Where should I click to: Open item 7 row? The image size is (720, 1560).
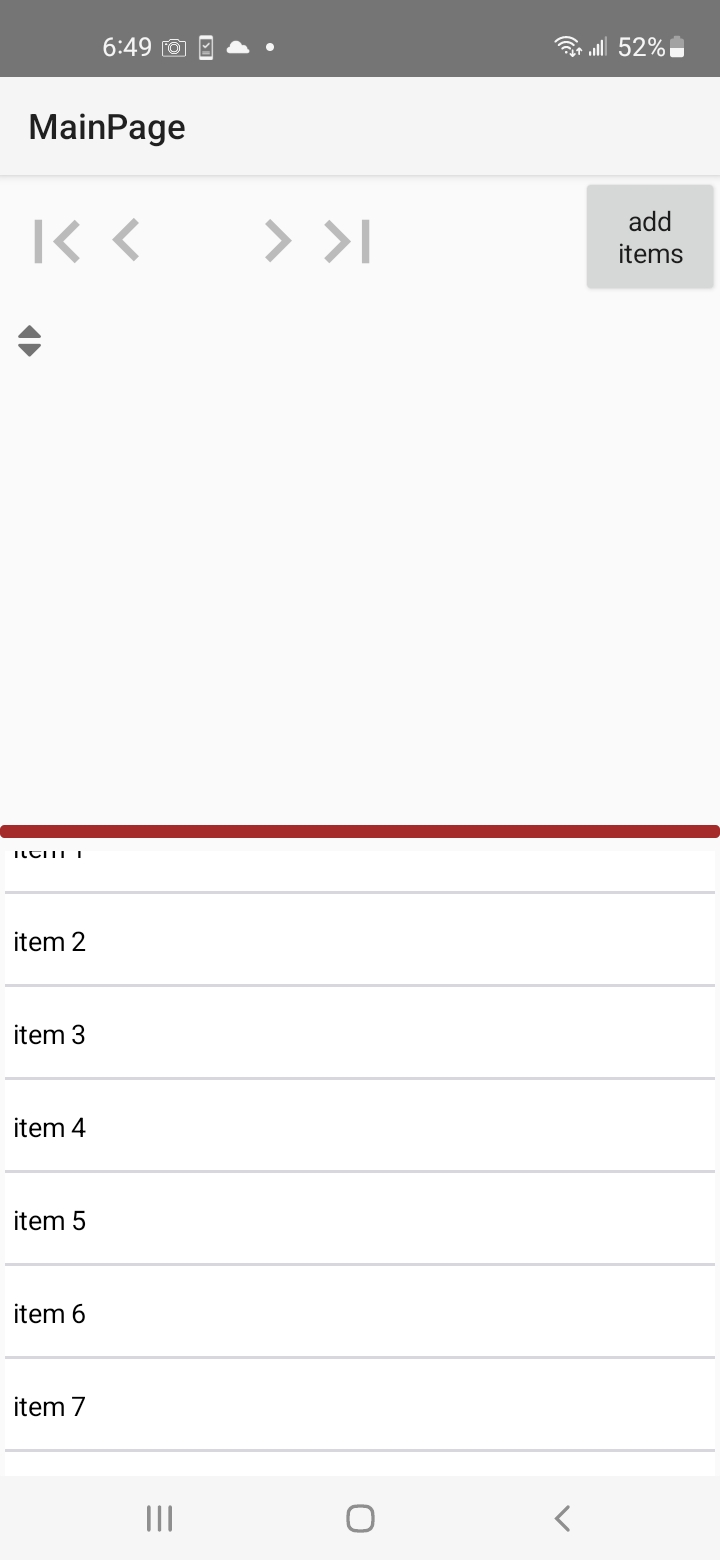pyautogui.click(x=360, y=1406)
